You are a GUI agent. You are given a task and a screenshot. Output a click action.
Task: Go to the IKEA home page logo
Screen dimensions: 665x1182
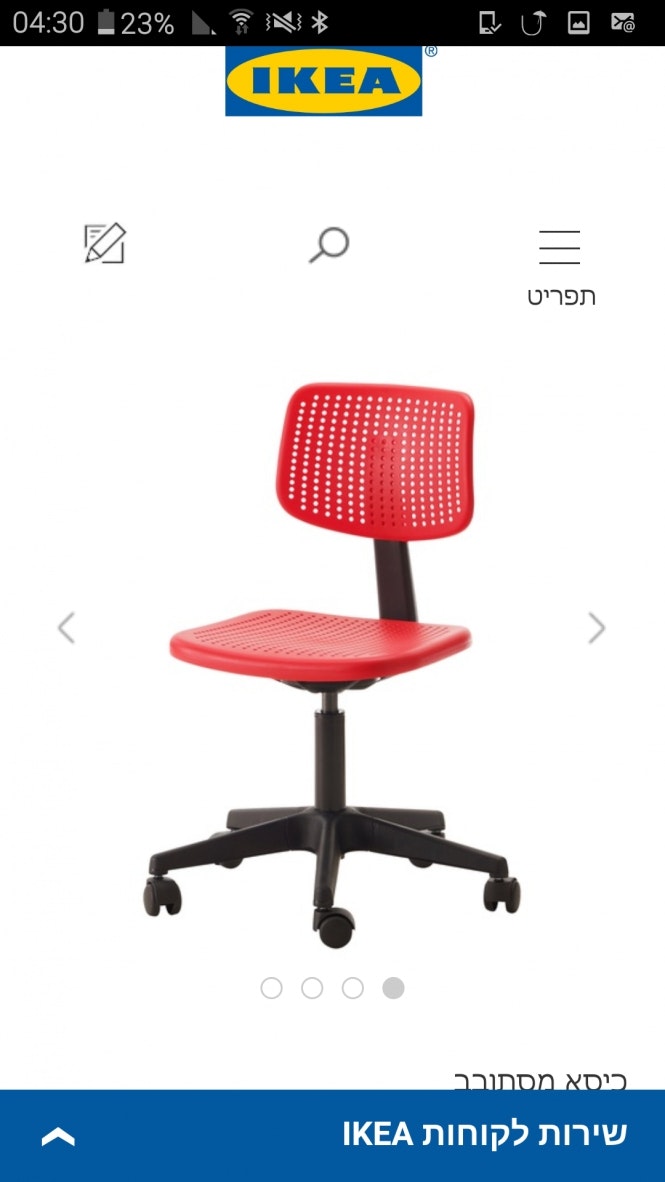[324, 82]
